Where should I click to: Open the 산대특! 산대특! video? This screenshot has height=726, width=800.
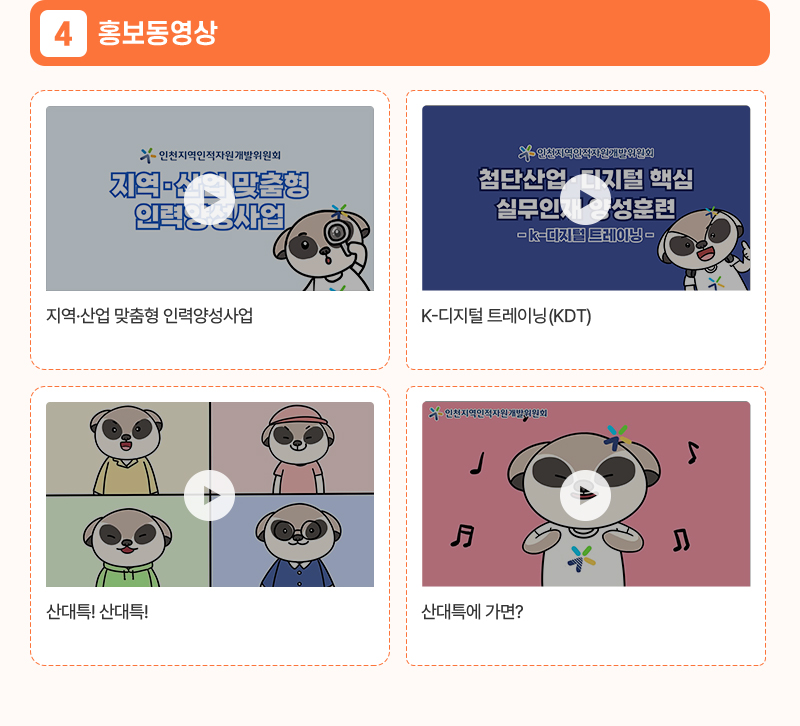pos(209,495)
